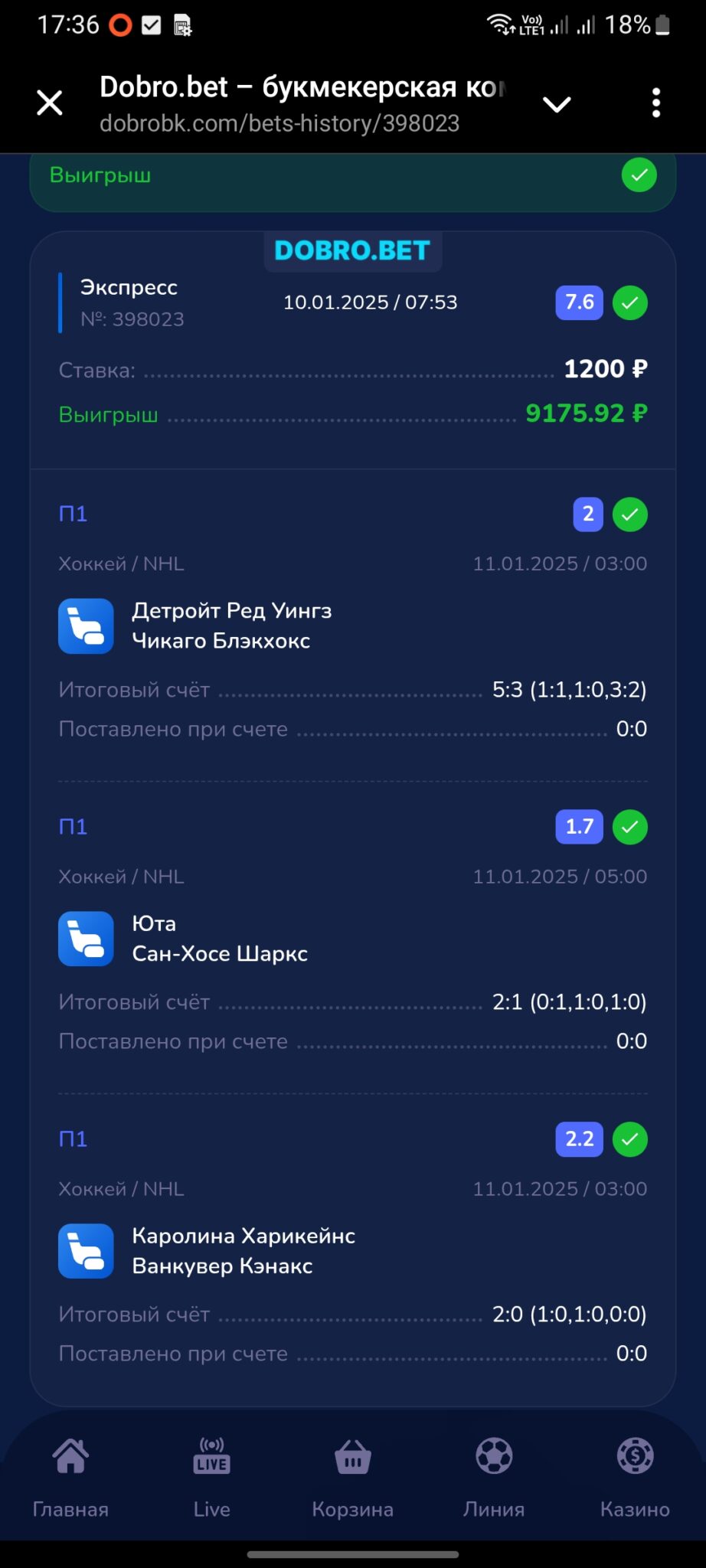Open the Корзина bet slip
This screenshot has width=706, height=1568.
[x=353, y=1478]
